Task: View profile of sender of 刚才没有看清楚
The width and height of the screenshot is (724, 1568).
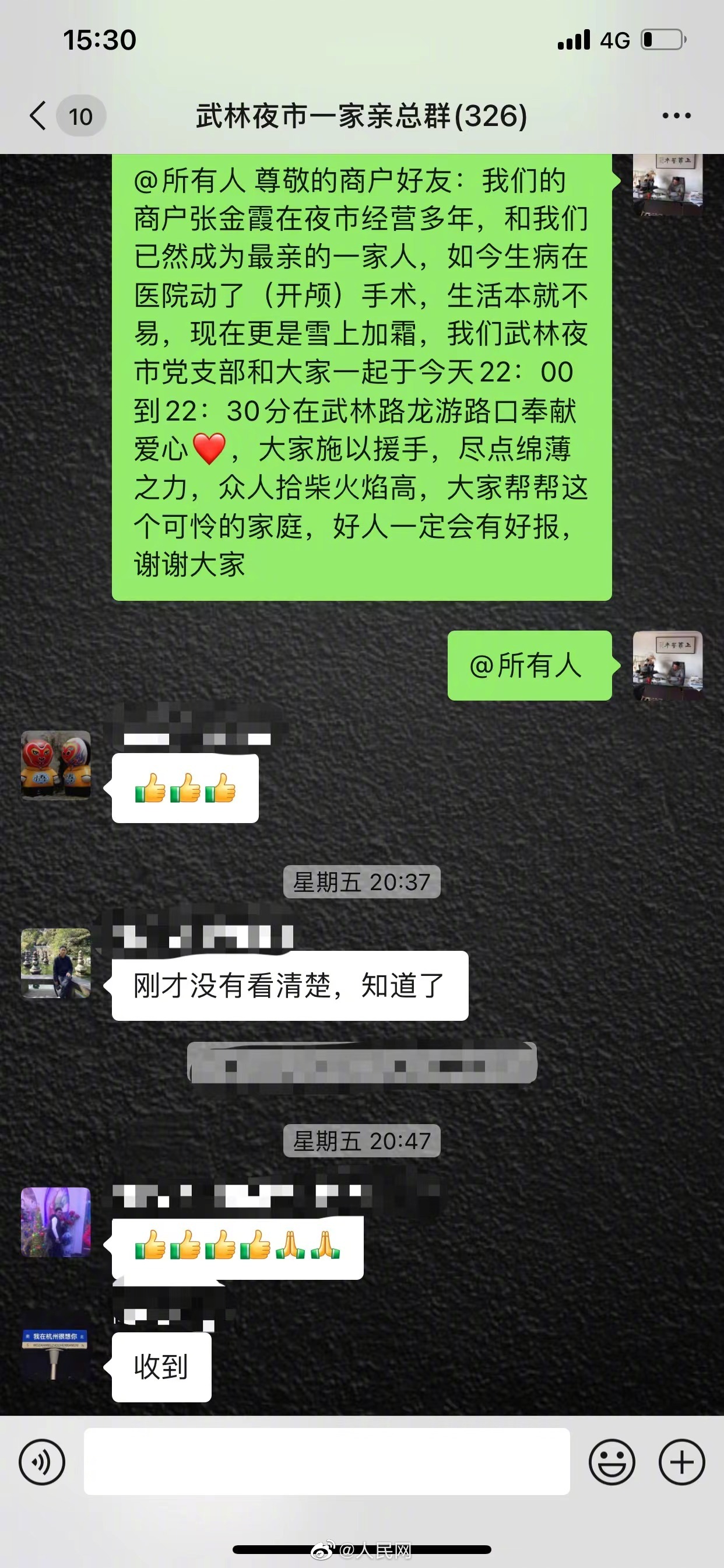Action: click(56, 963)
